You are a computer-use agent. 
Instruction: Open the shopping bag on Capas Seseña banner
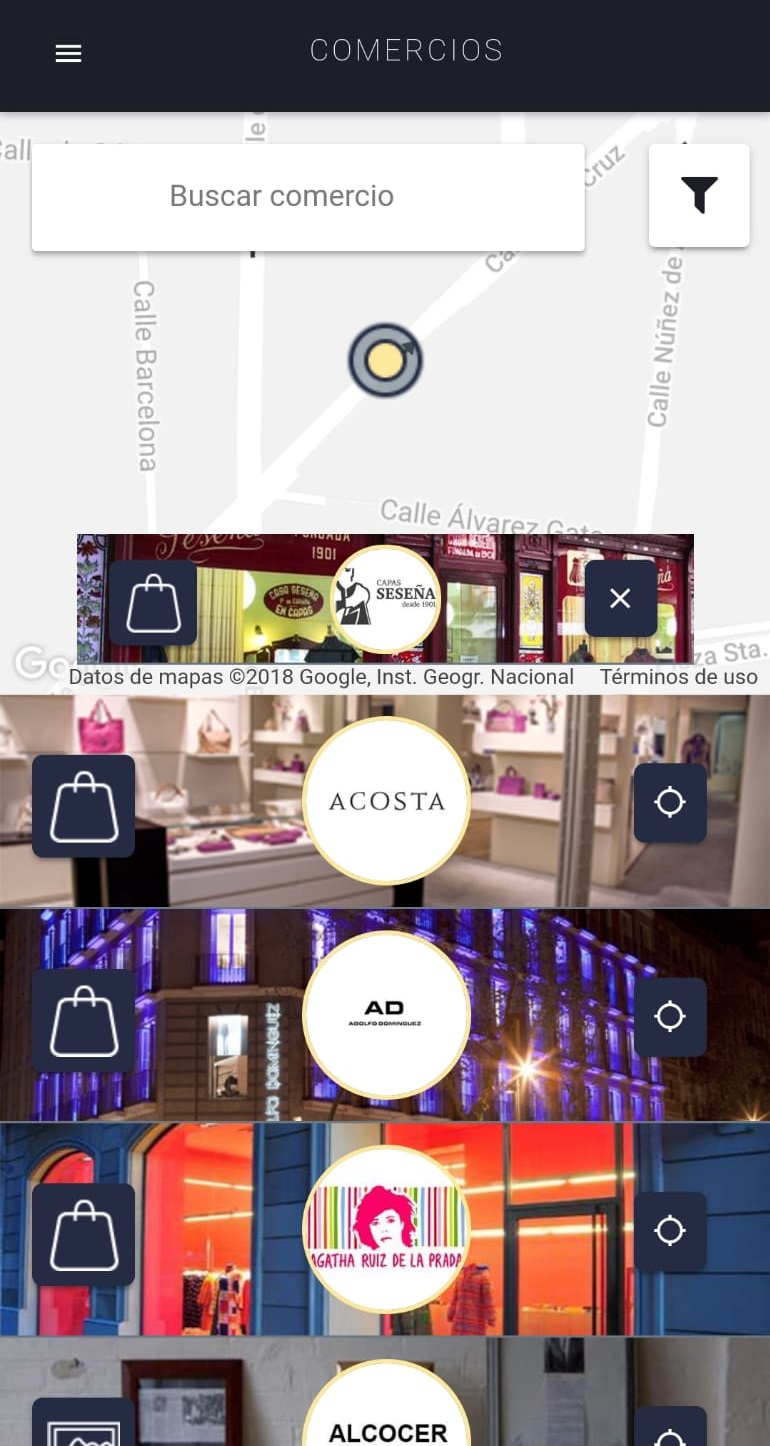[x=153, y=602]
